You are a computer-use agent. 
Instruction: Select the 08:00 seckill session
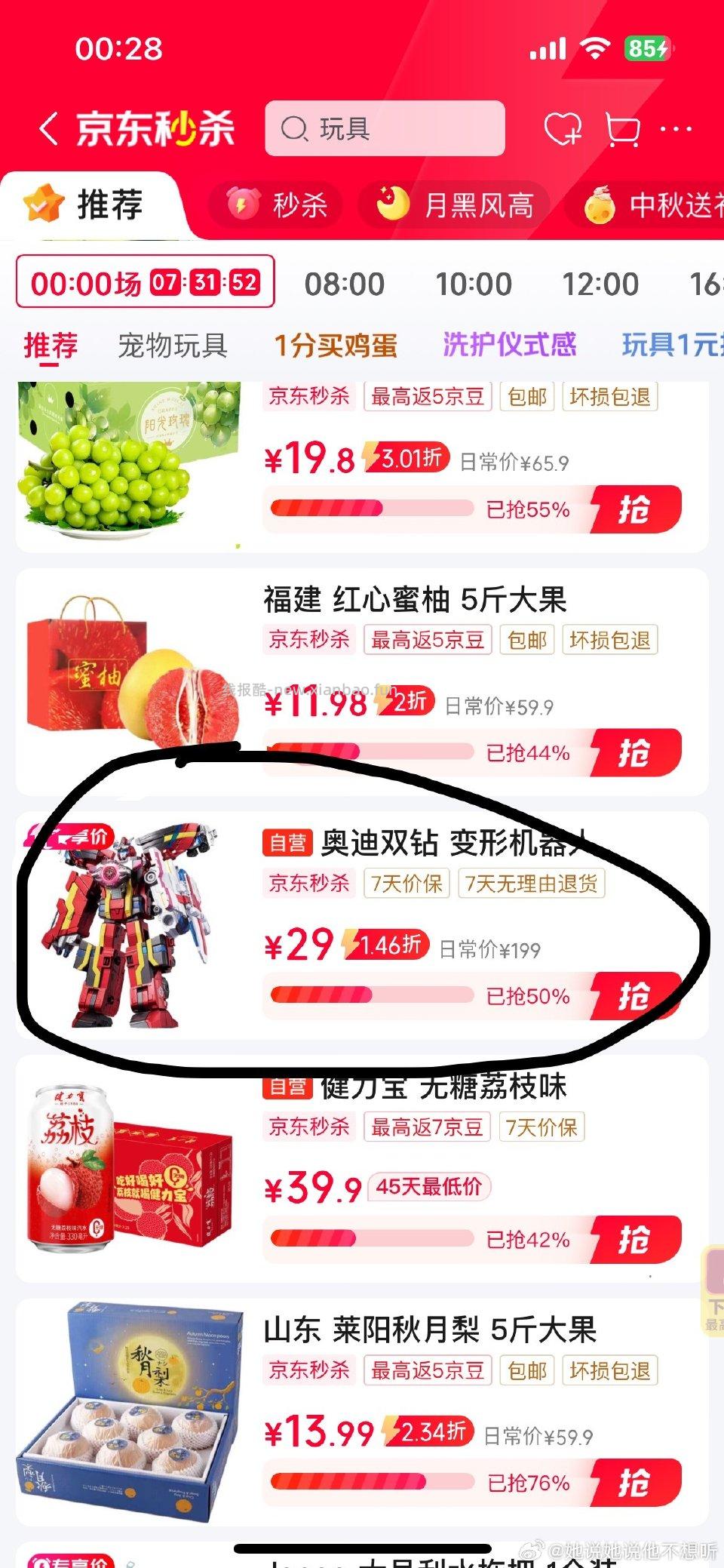(344, 283)
